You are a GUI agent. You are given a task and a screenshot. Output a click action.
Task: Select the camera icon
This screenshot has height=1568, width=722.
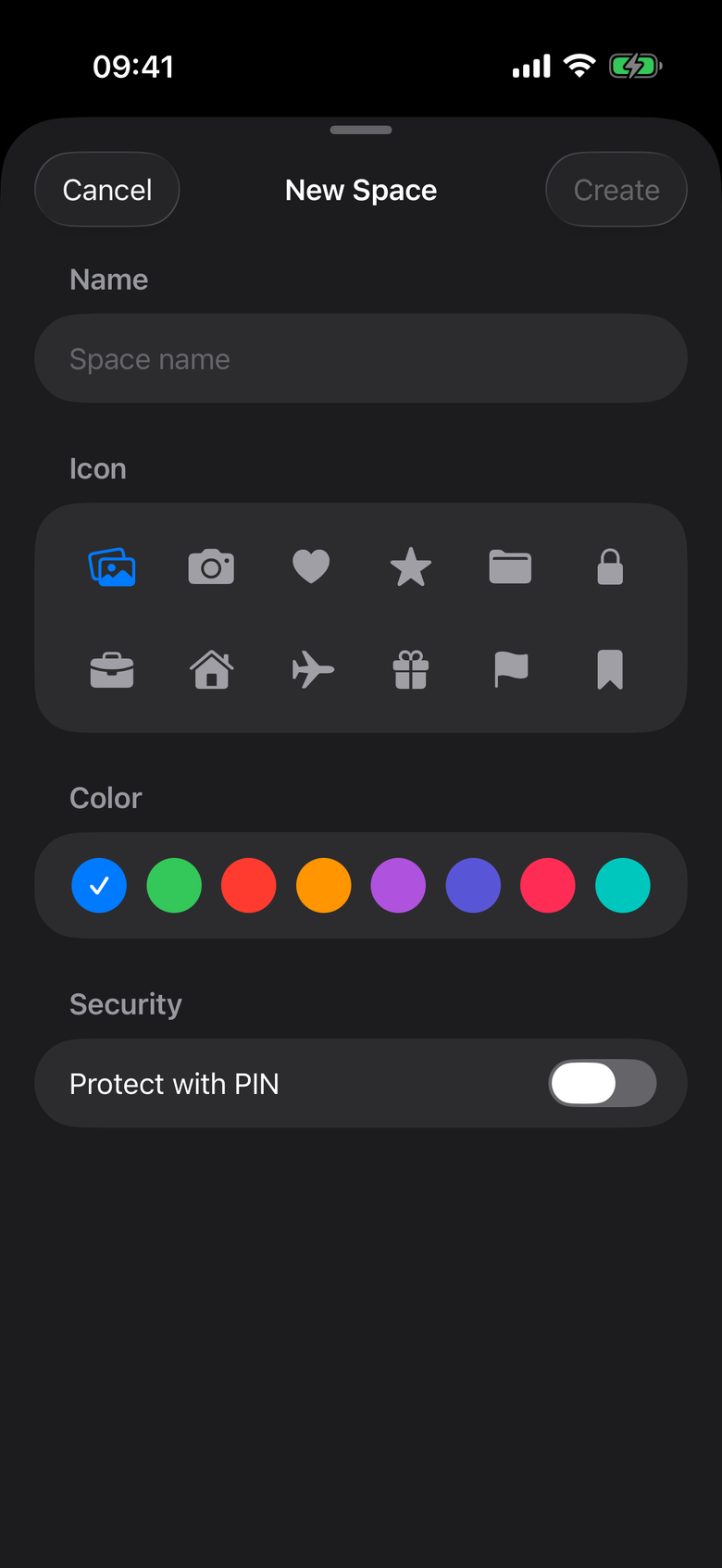tap(211, 566)
